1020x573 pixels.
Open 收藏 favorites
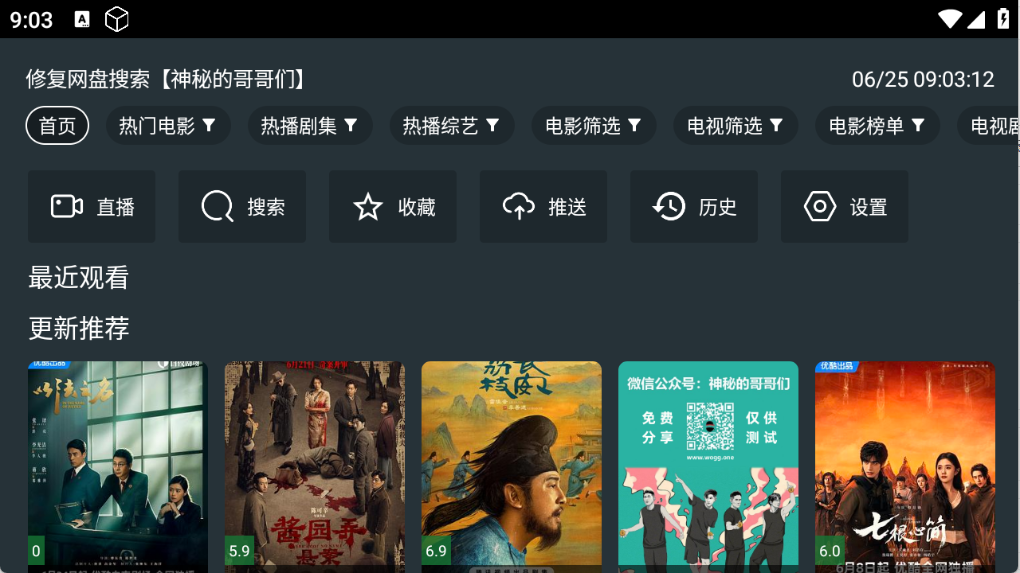point(393,207)
